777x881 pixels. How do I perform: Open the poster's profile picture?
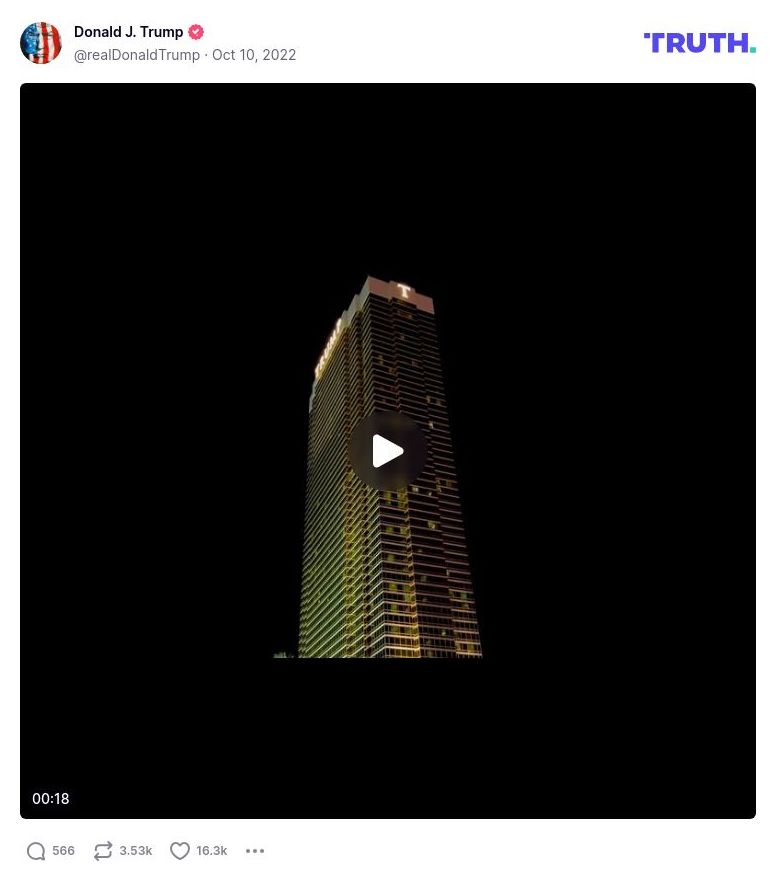pyautogui.click(x=41, y=43)
